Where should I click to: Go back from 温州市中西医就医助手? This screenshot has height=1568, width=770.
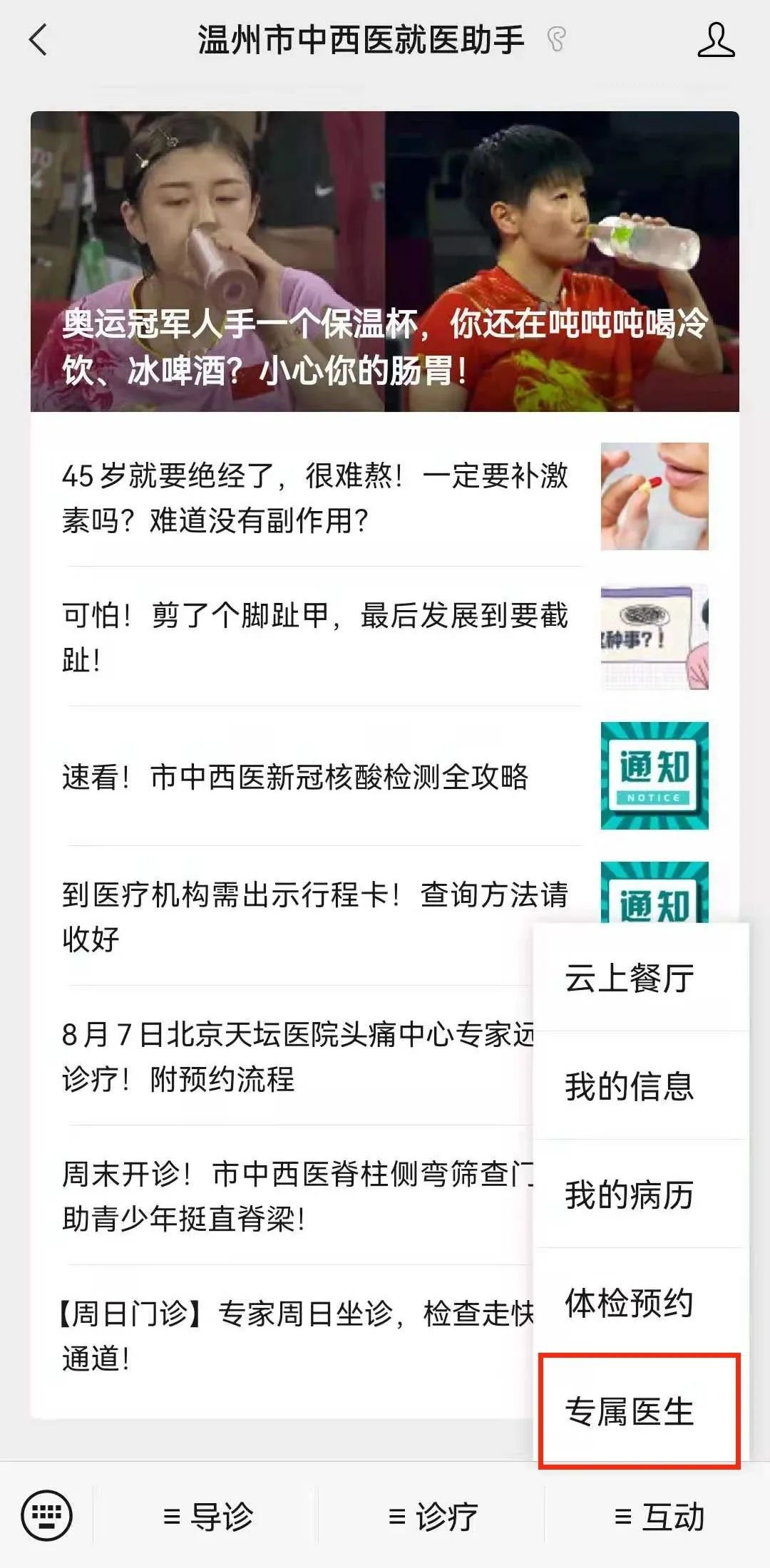[x=39, y=39]
